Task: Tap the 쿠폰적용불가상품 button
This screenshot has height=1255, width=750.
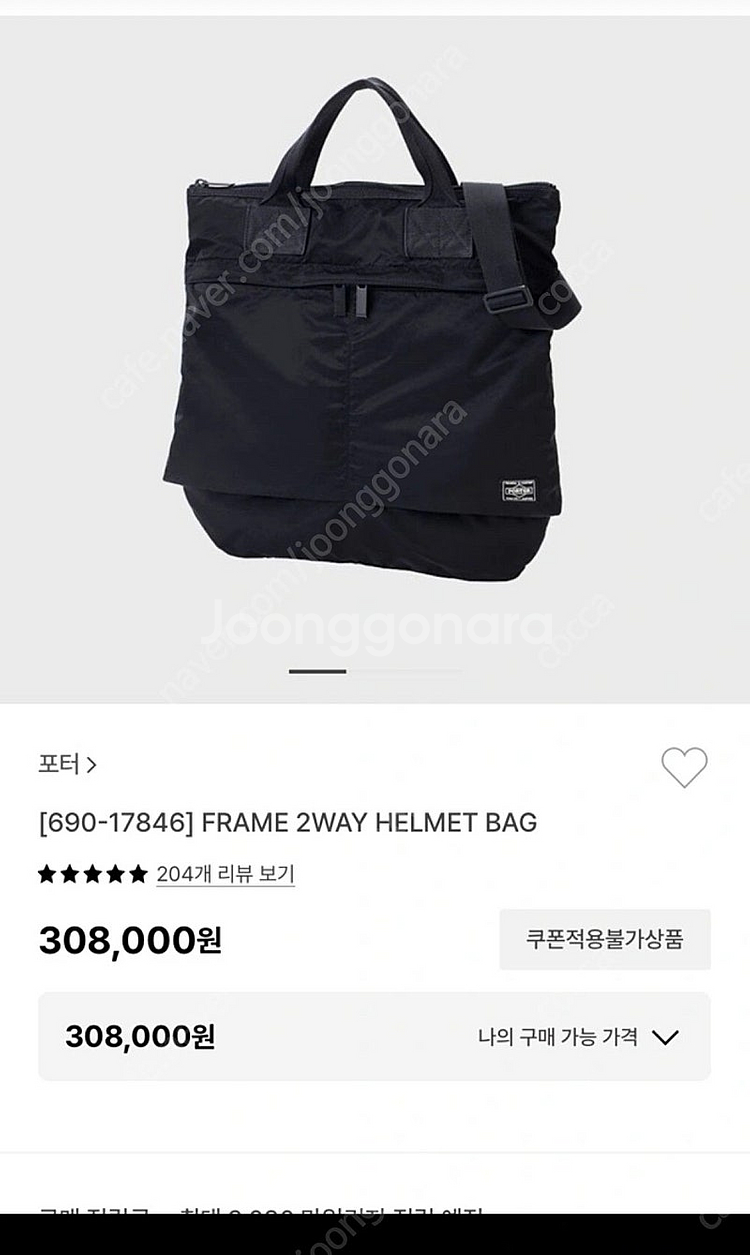Action: click(x=604, y=939)
